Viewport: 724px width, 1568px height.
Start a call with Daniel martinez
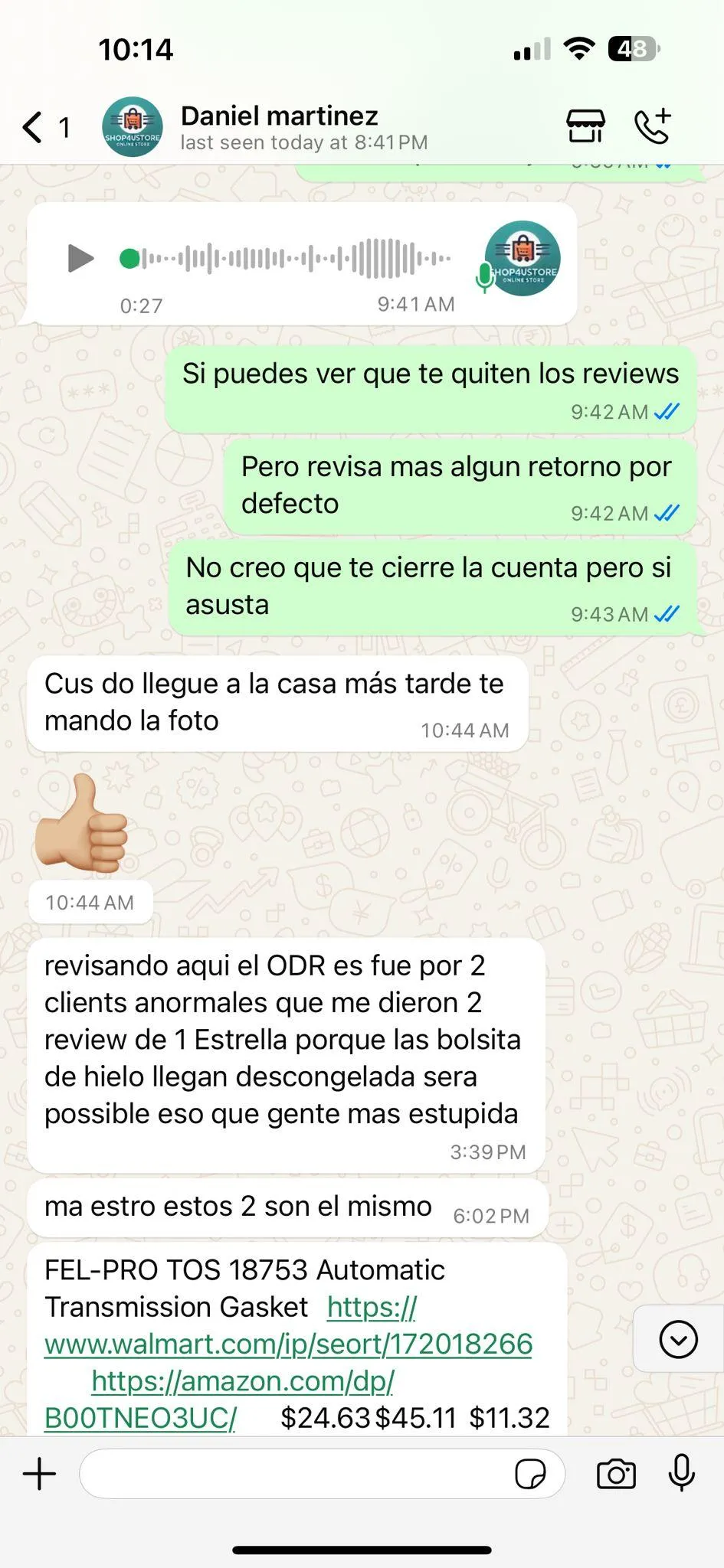click(x=653, y=126)
